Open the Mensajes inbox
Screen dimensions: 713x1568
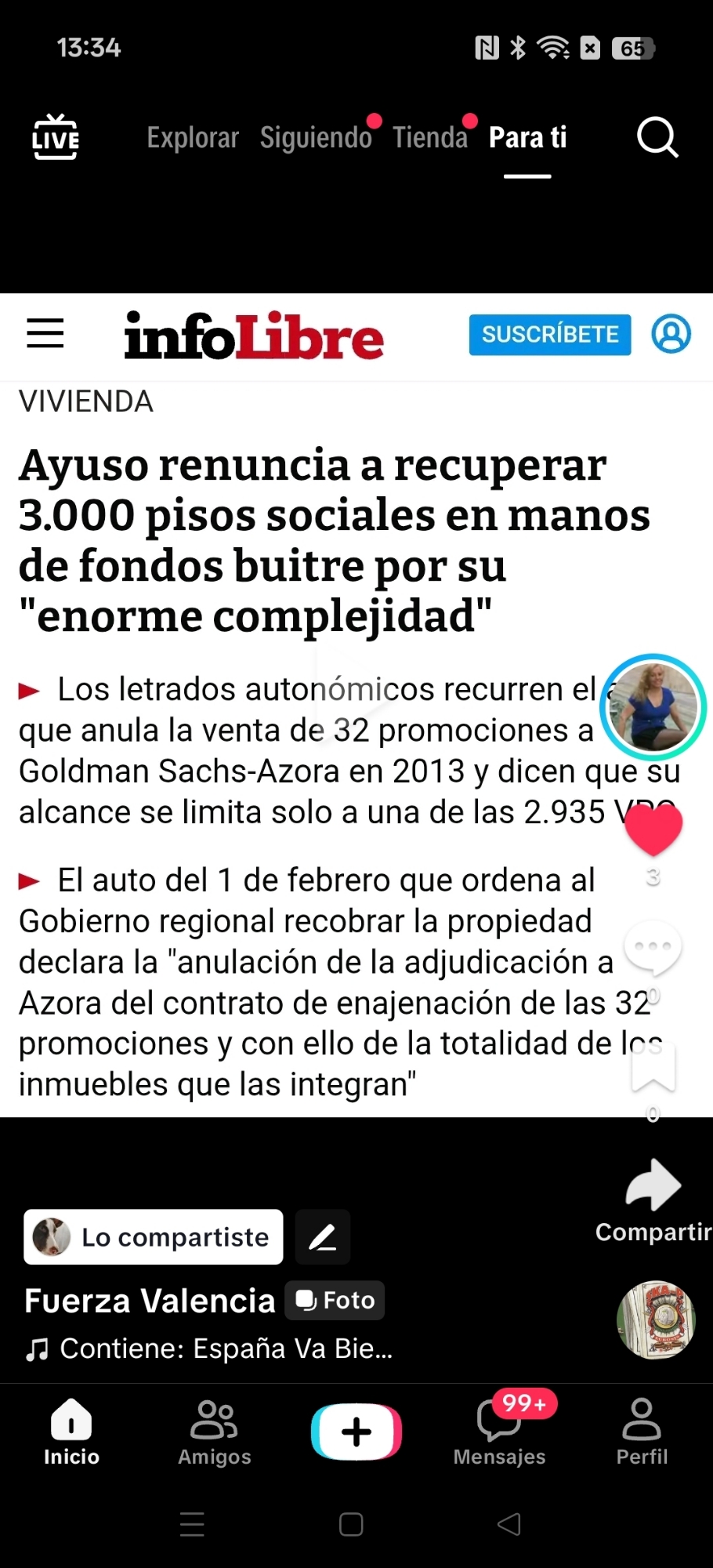[499, 1432]
